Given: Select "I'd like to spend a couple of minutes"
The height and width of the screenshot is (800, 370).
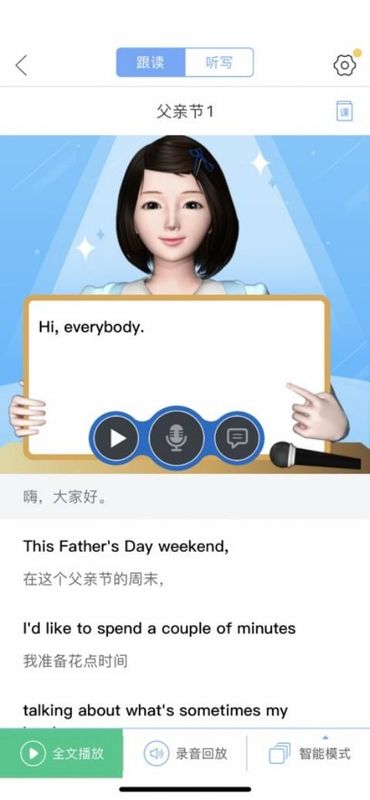Looking at the screenshot, I should click(x=159, y=628).
